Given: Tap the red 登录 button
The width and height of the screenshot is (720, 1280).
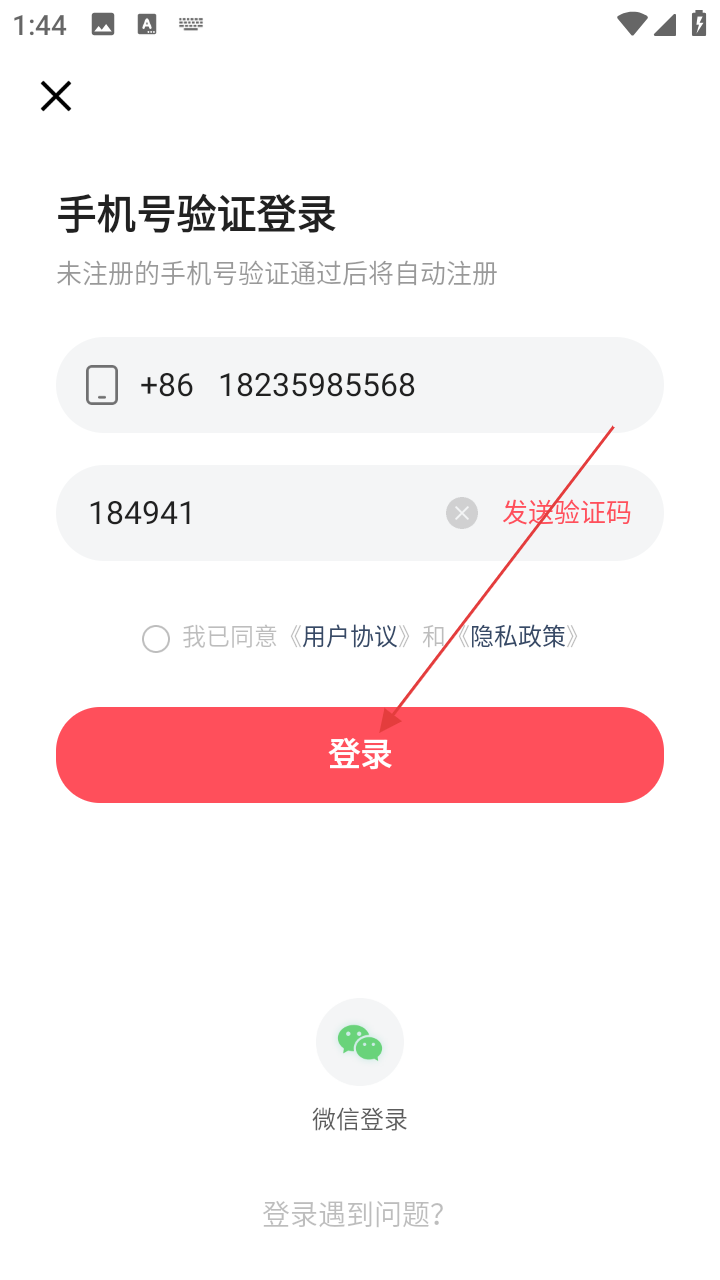Looking at the screenshot, I should click(360, 755).
